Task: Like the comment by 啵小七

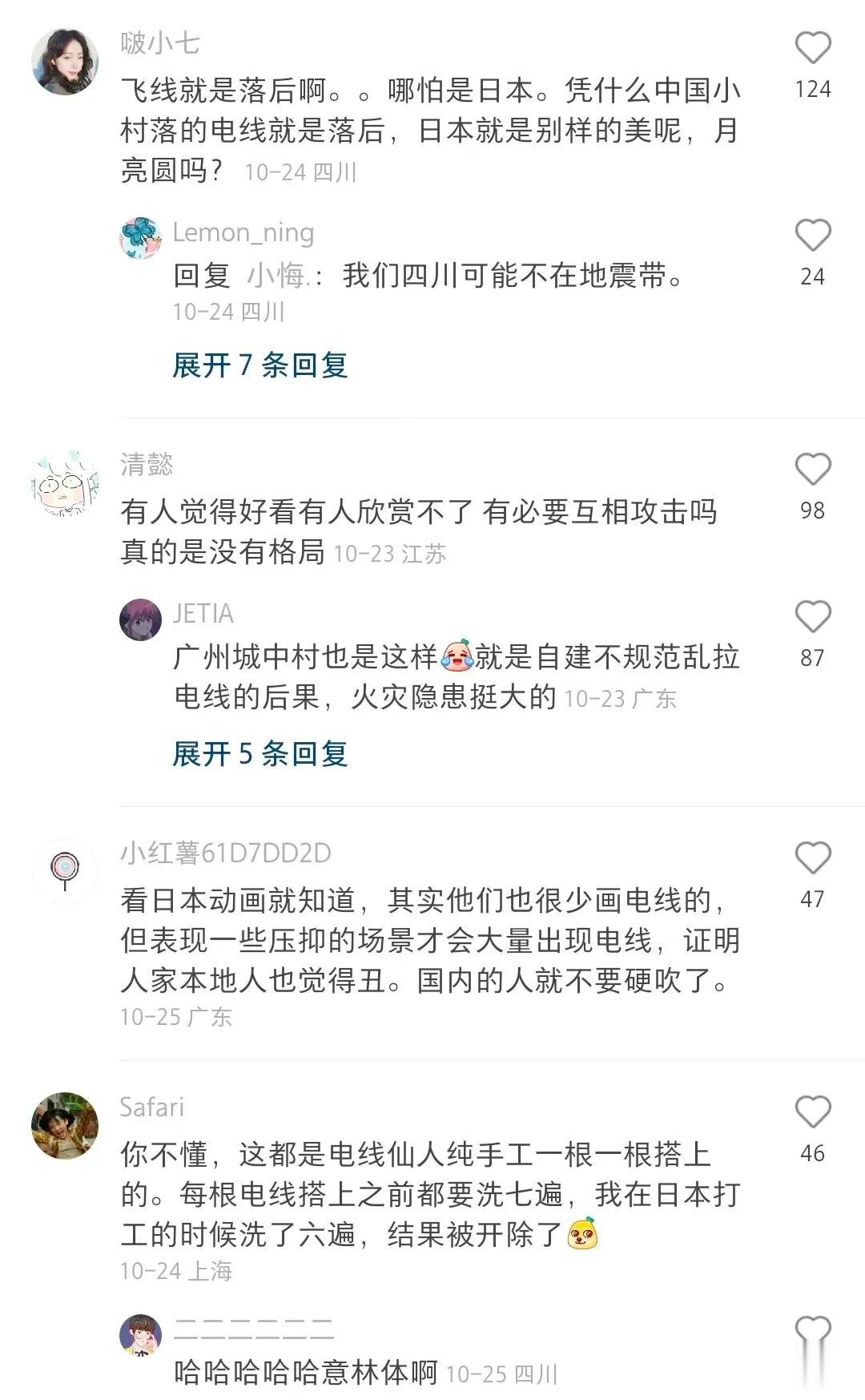Action: 812,48
